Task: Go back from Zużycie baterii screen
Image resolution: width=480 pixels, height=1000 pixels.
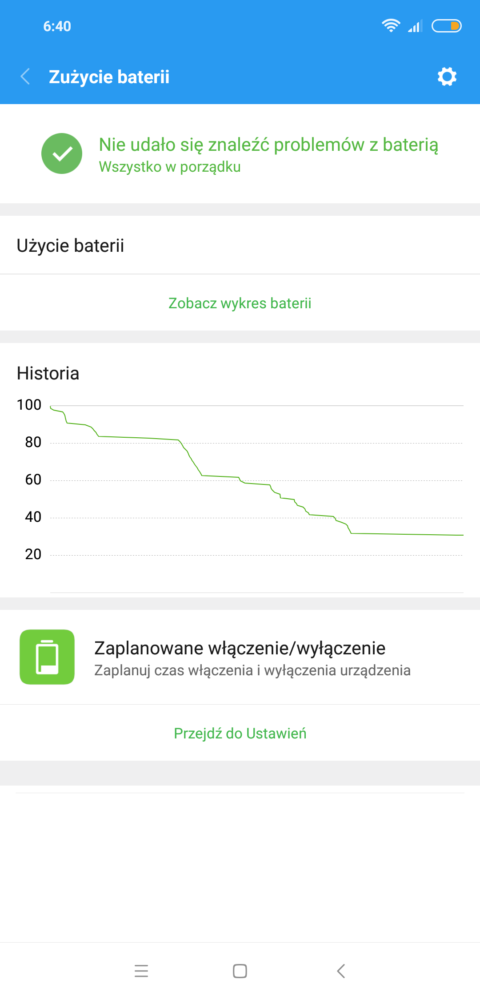Action: click(25, 77)
